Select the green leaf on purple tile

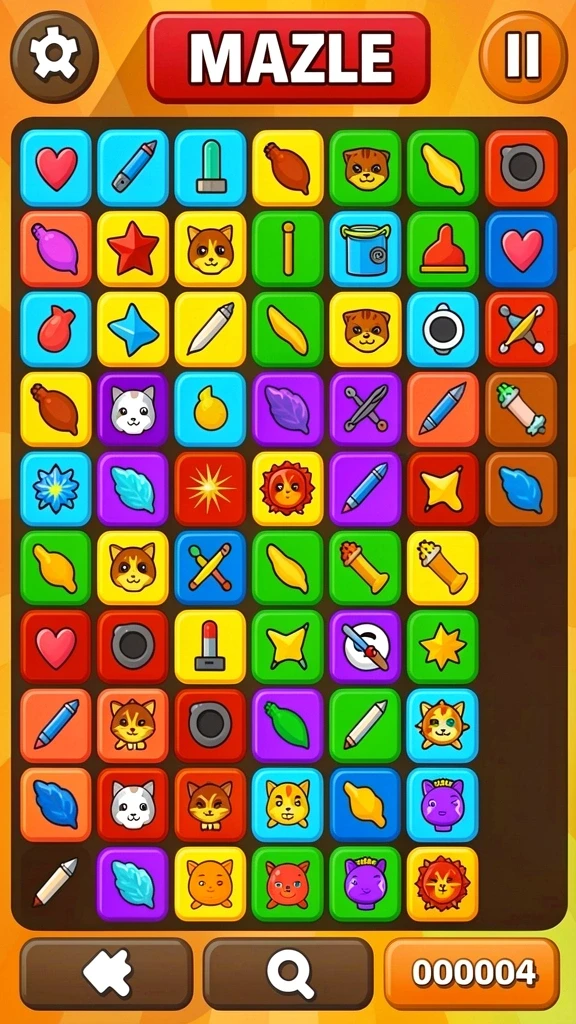[288, 726]
